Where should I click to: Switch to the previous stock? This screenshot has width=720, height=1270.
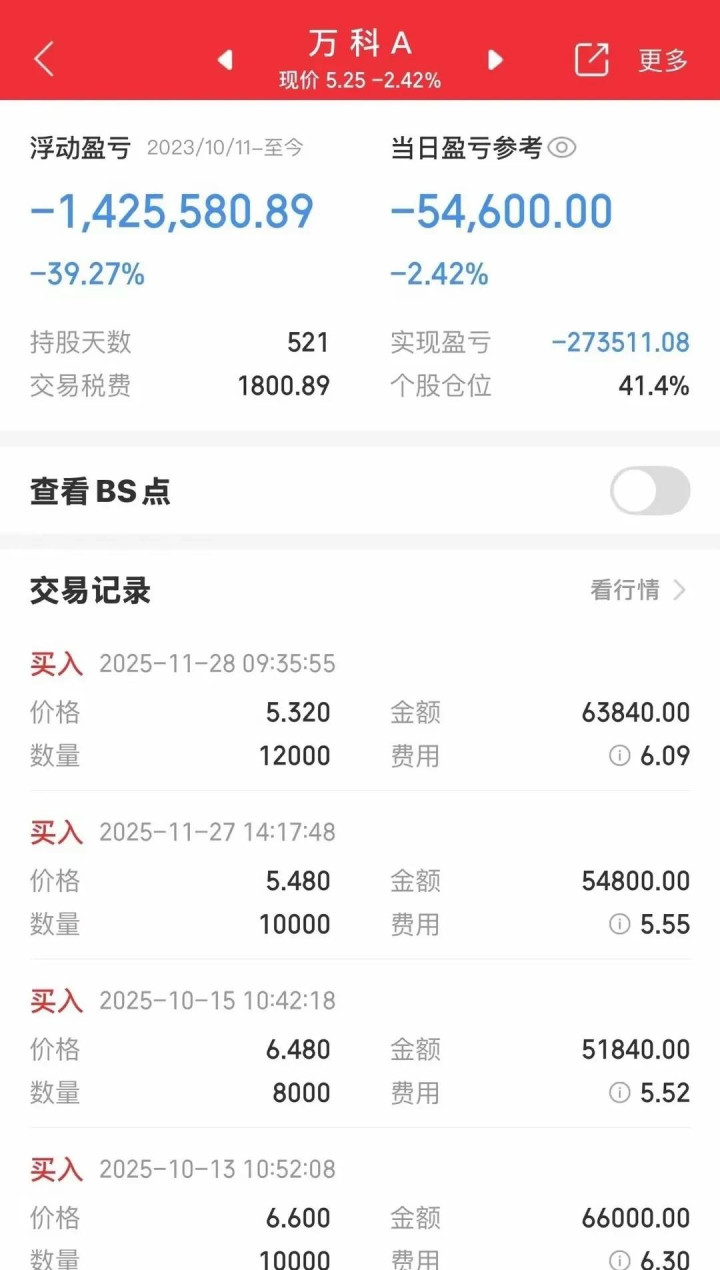(225, 60)
